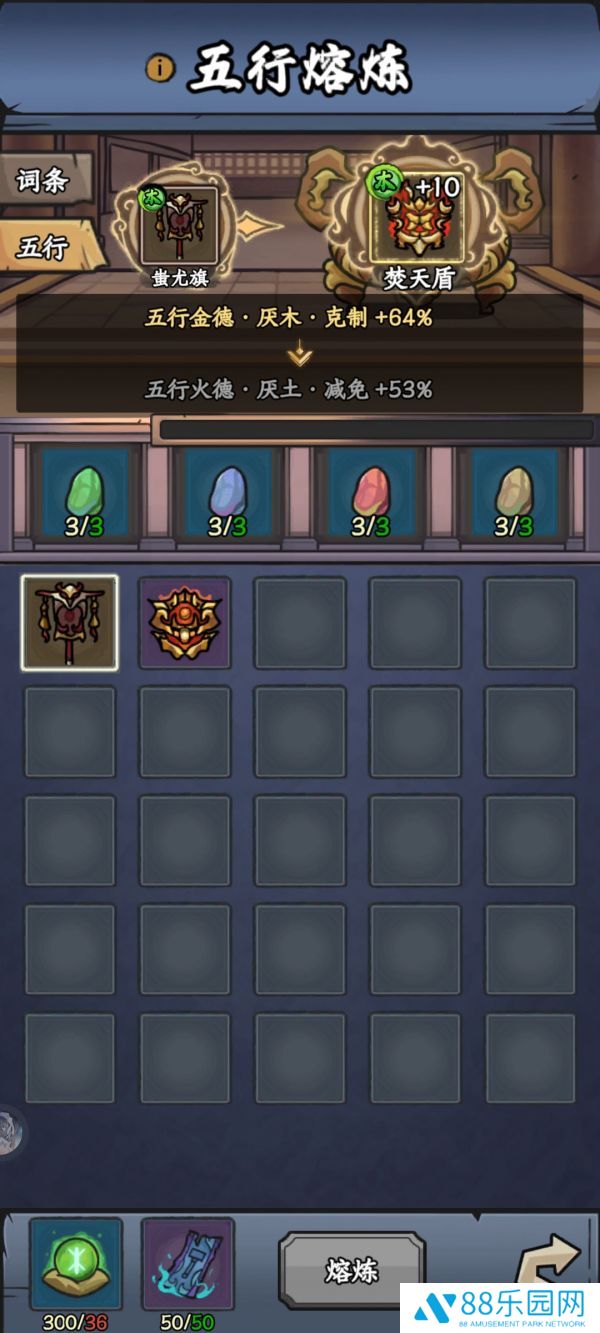The height and width of the screenshot is (1333, 600).
Task: Tap the purple talisman material 50/50
Action: [188, 1264]
